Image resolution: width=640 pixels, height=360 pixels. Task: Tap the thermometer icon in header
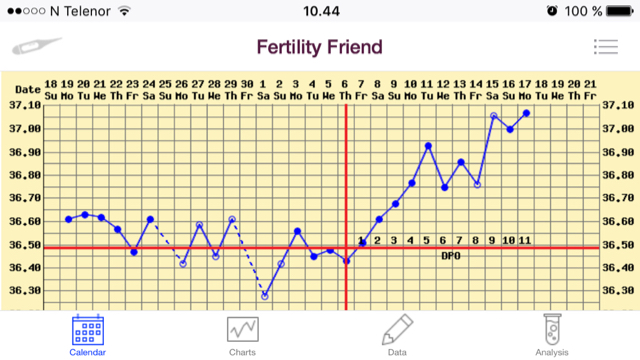37,46
